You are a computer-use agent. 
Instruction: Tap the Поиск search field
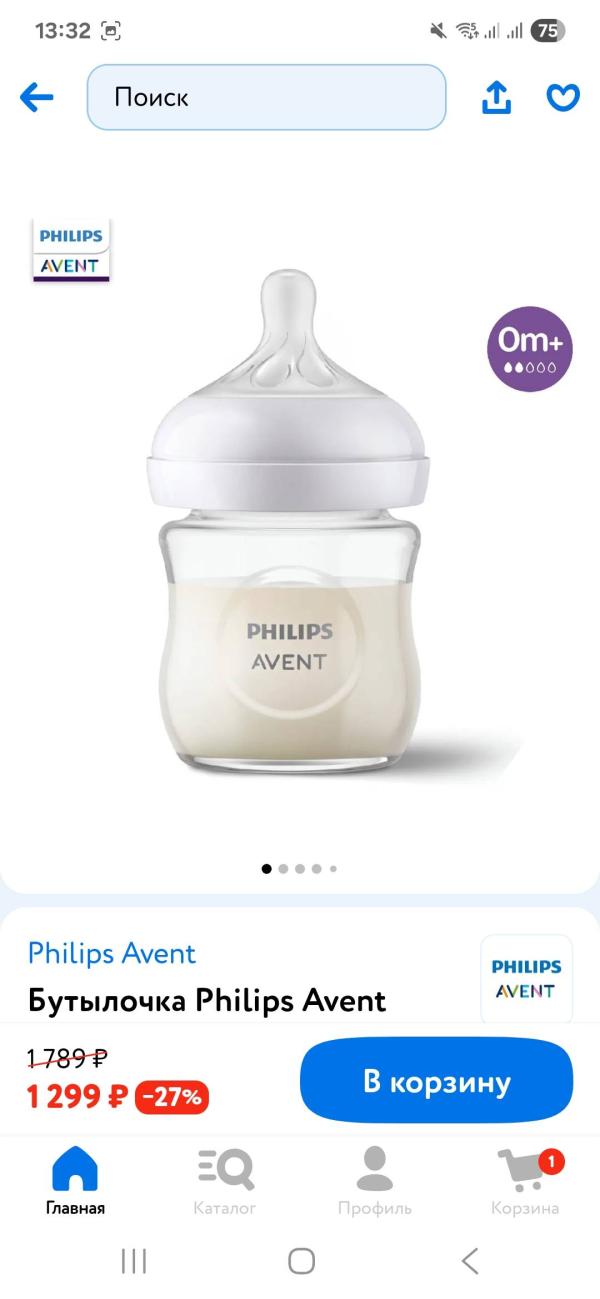(266, 97)
